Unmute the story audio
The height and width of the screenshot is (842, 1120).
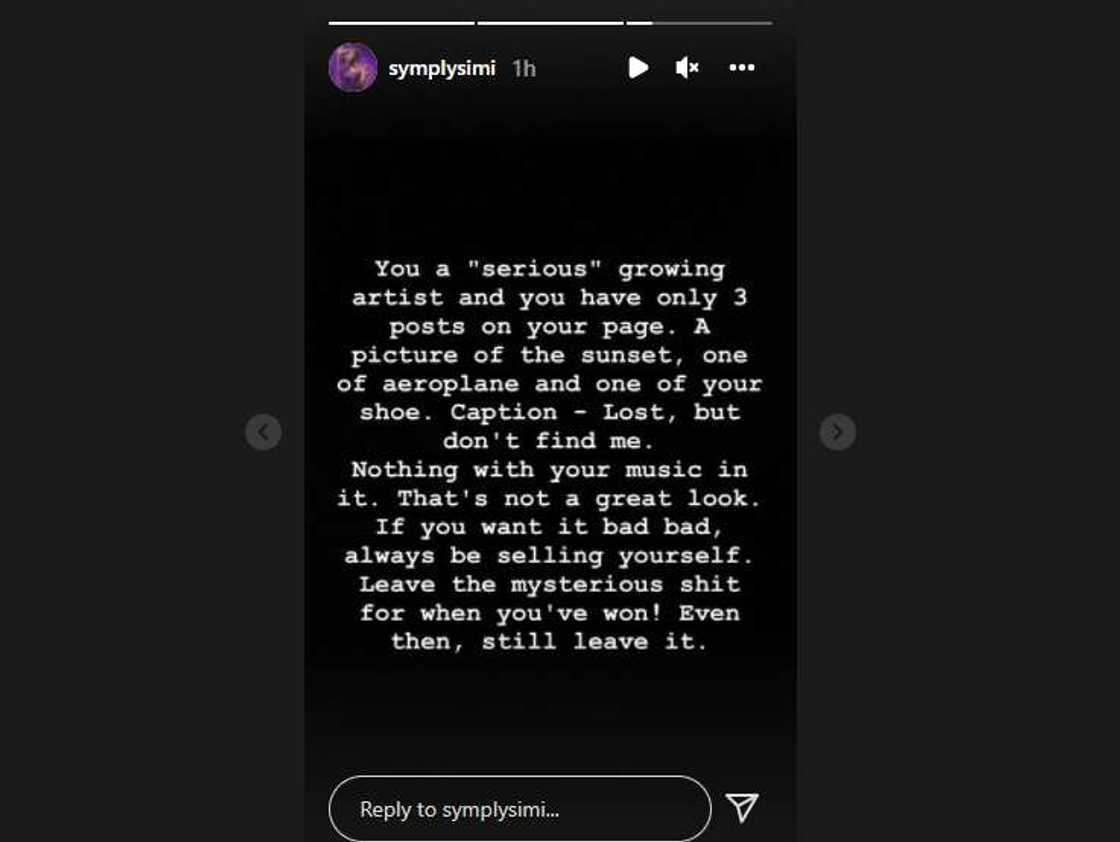pyautogui.click(x=687, y=67)
